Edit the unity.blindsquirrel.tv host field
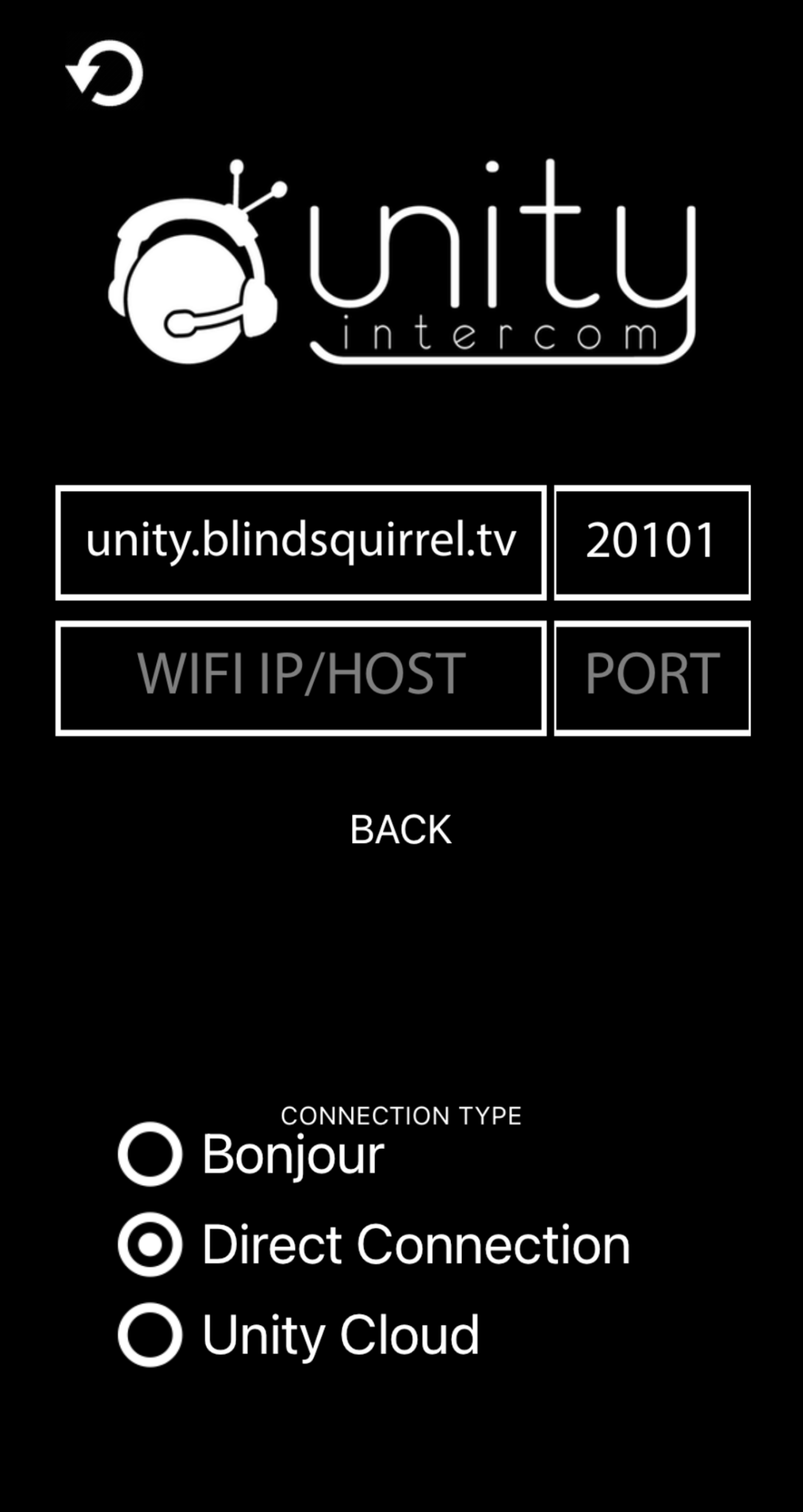The width and height of the screenshot is (803, 1512). pos(303,541)
